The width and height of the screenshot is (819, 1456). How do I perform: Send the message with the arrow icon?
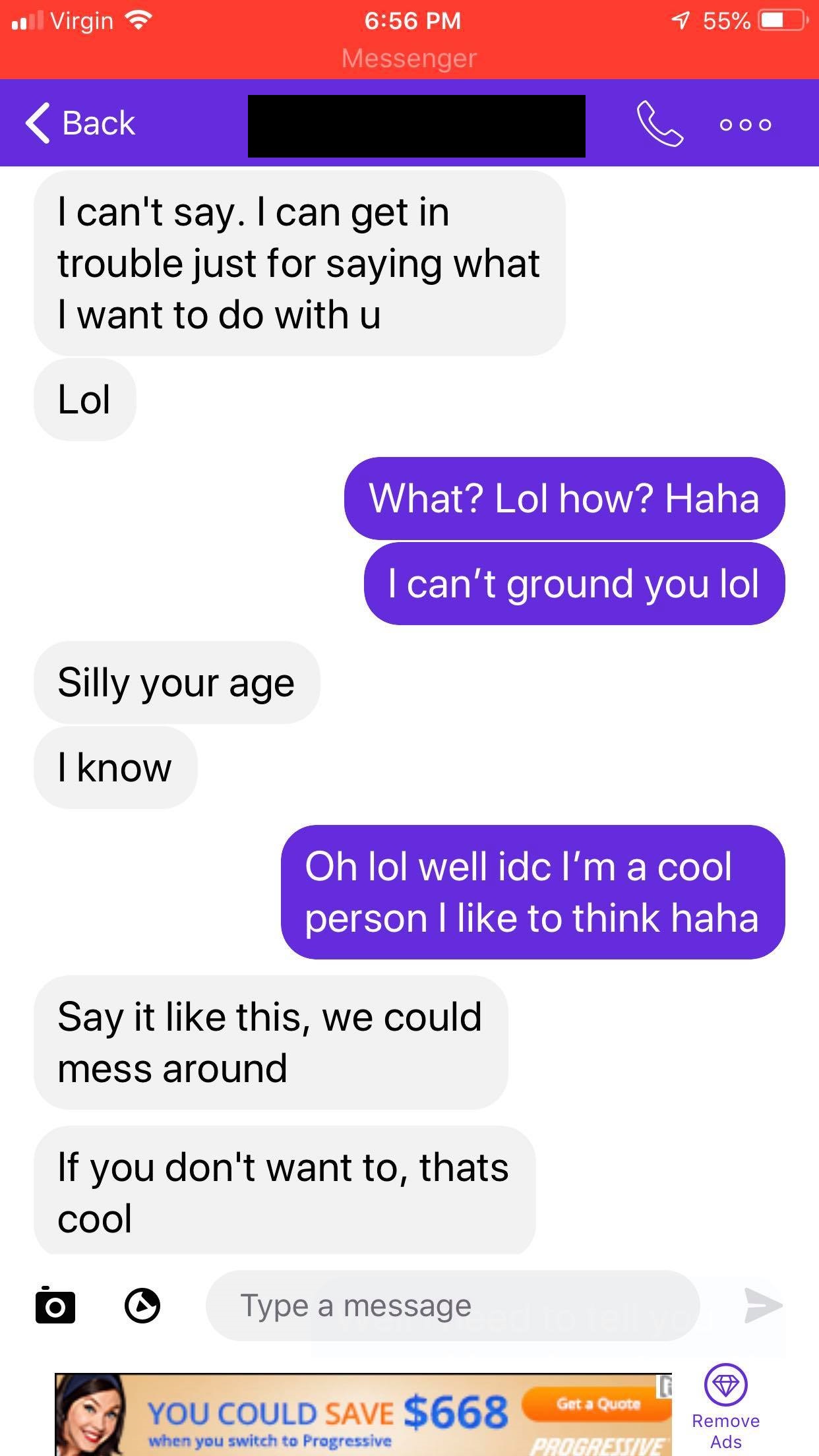[763, 1306]
